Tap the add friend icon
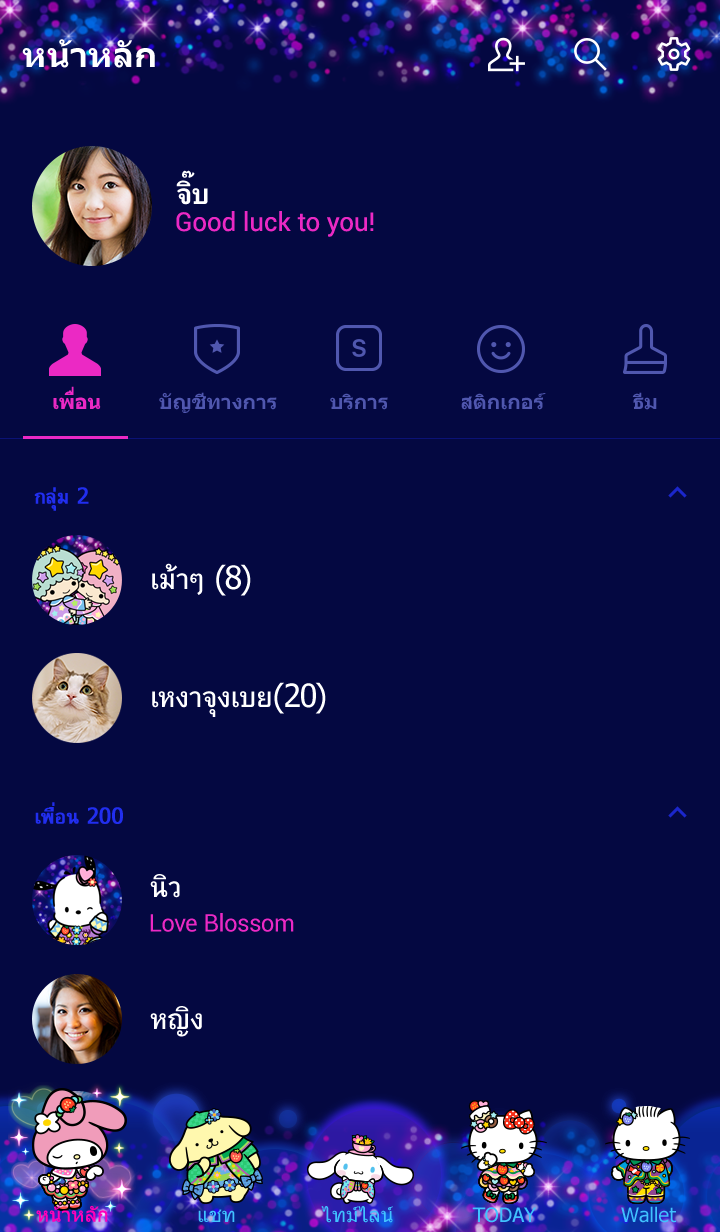 click(505, 55)
